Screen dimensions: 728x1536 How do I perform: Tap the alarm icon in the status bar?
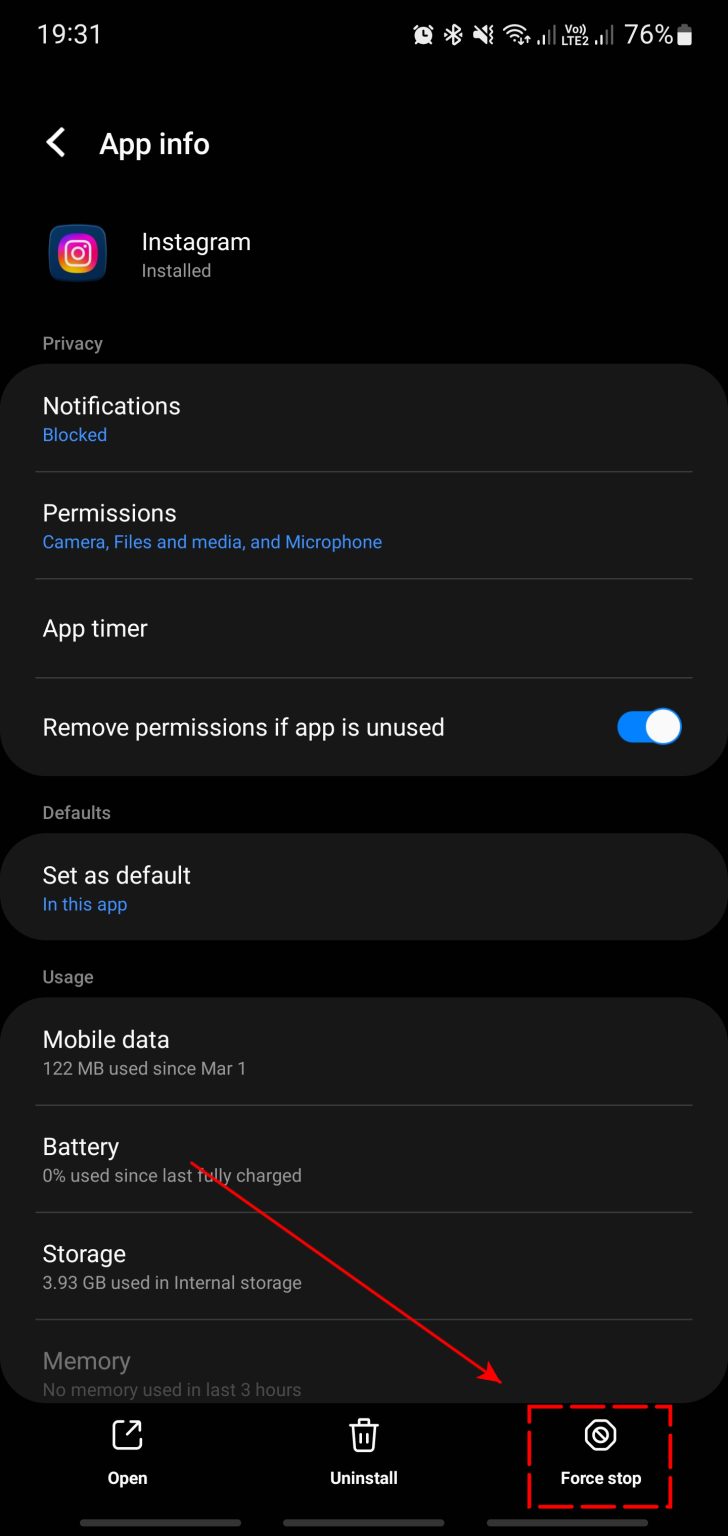(422, 33)
